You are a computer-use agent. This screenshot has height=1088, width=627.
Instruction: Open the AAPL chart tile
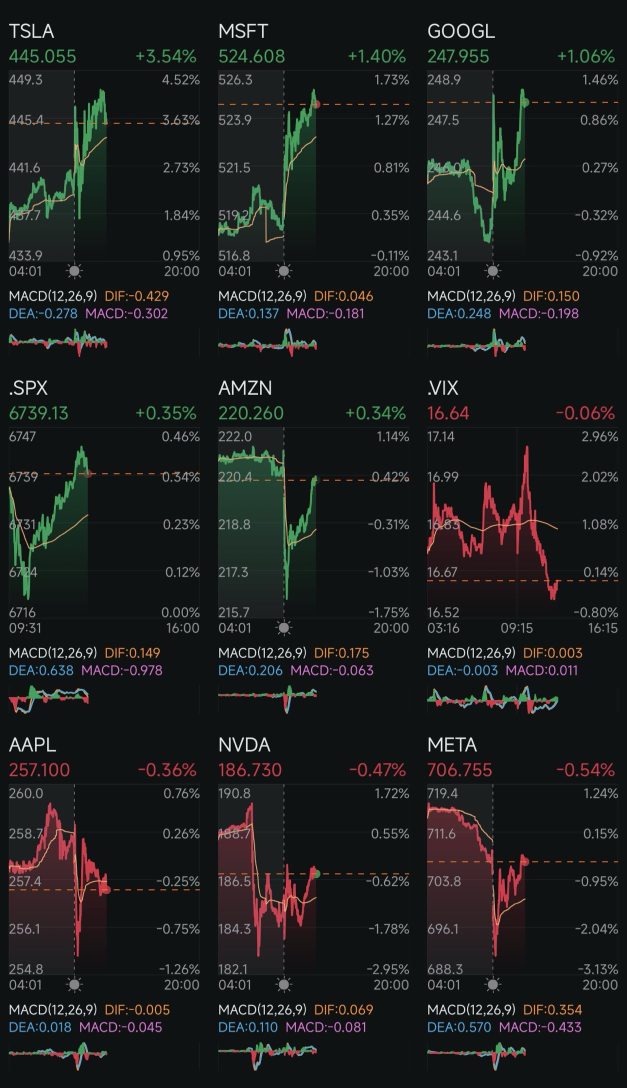point(104,902)
